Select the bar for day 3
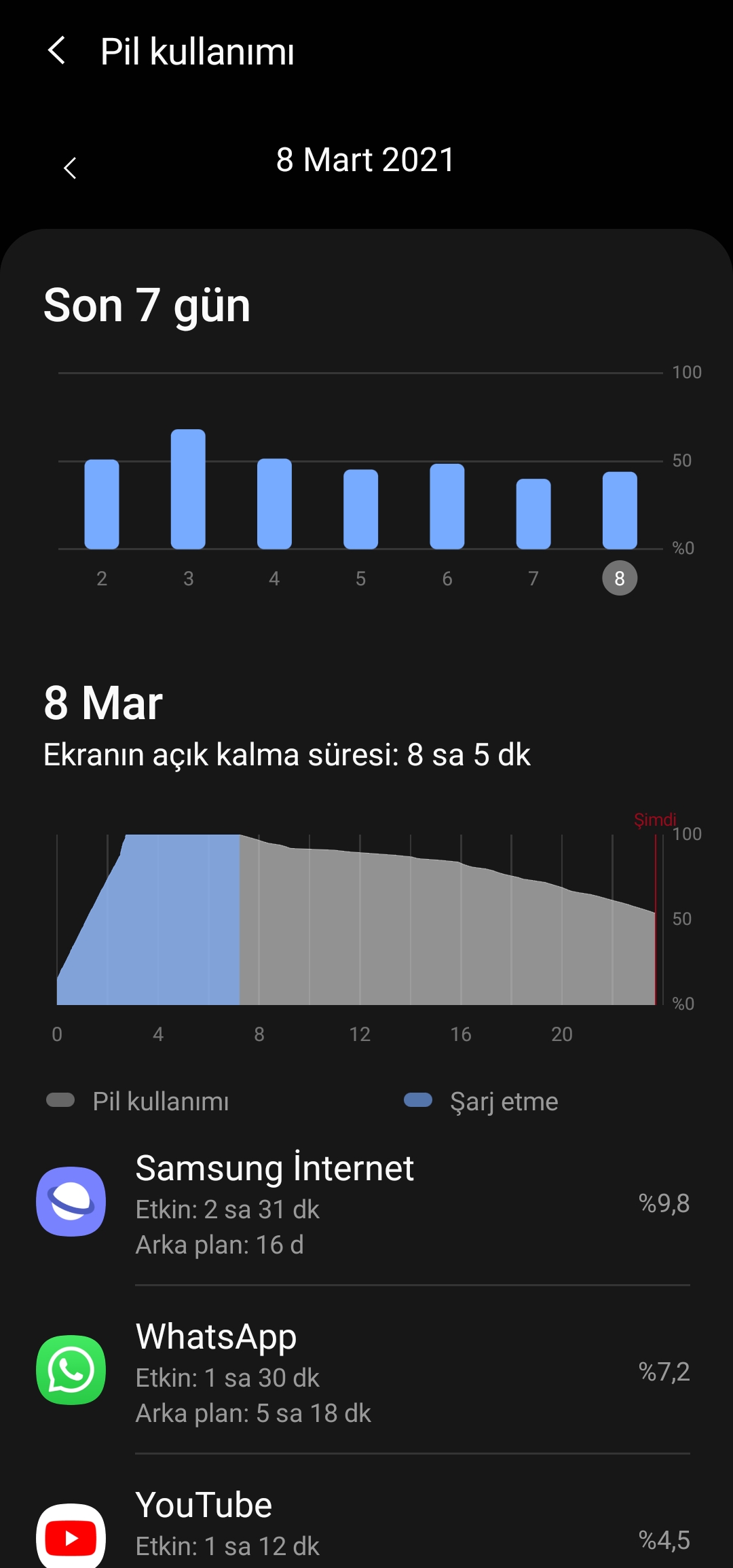Screen dimensions: 733x1568 (x=188, y=489)
